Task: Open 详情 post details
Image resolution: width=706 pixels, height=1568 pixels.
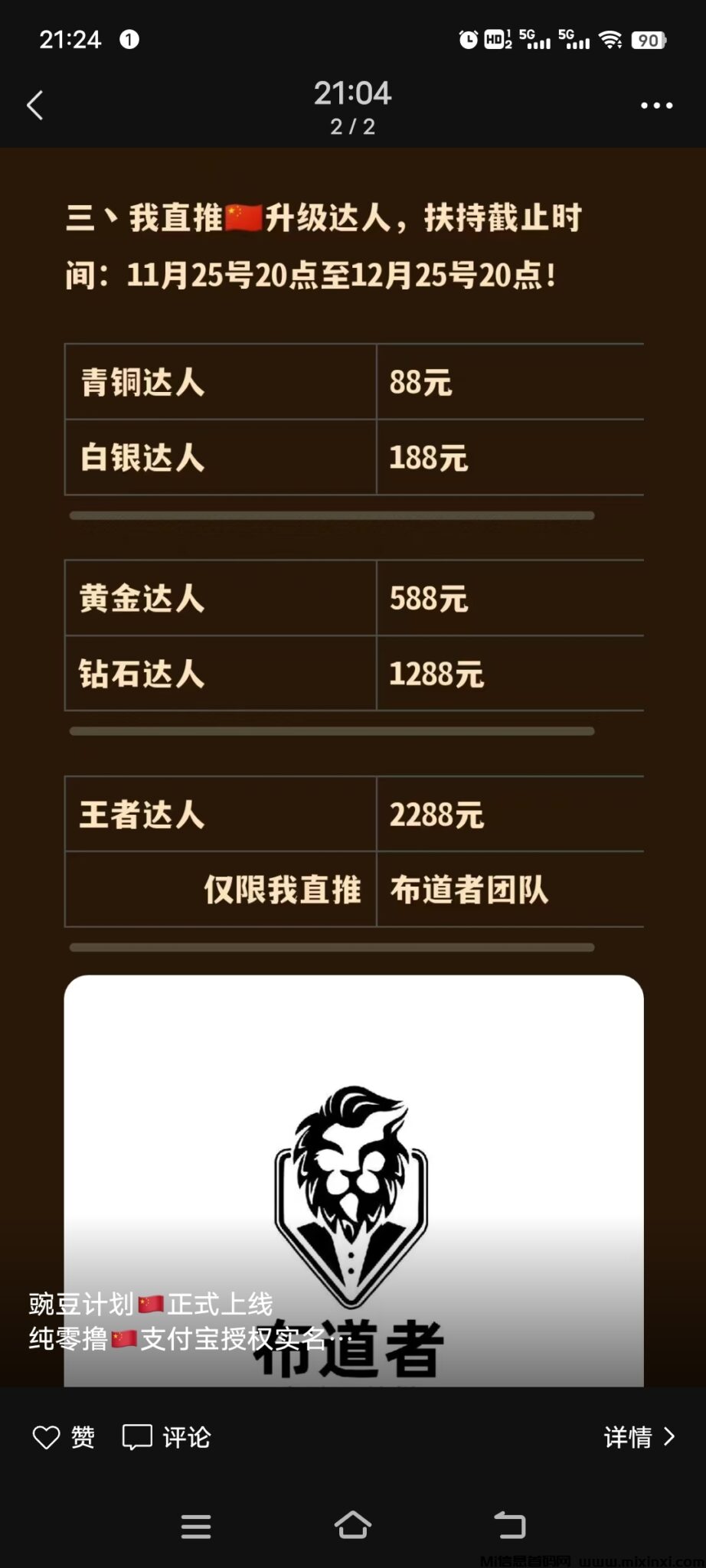Action: click(x=639, y=1437)
